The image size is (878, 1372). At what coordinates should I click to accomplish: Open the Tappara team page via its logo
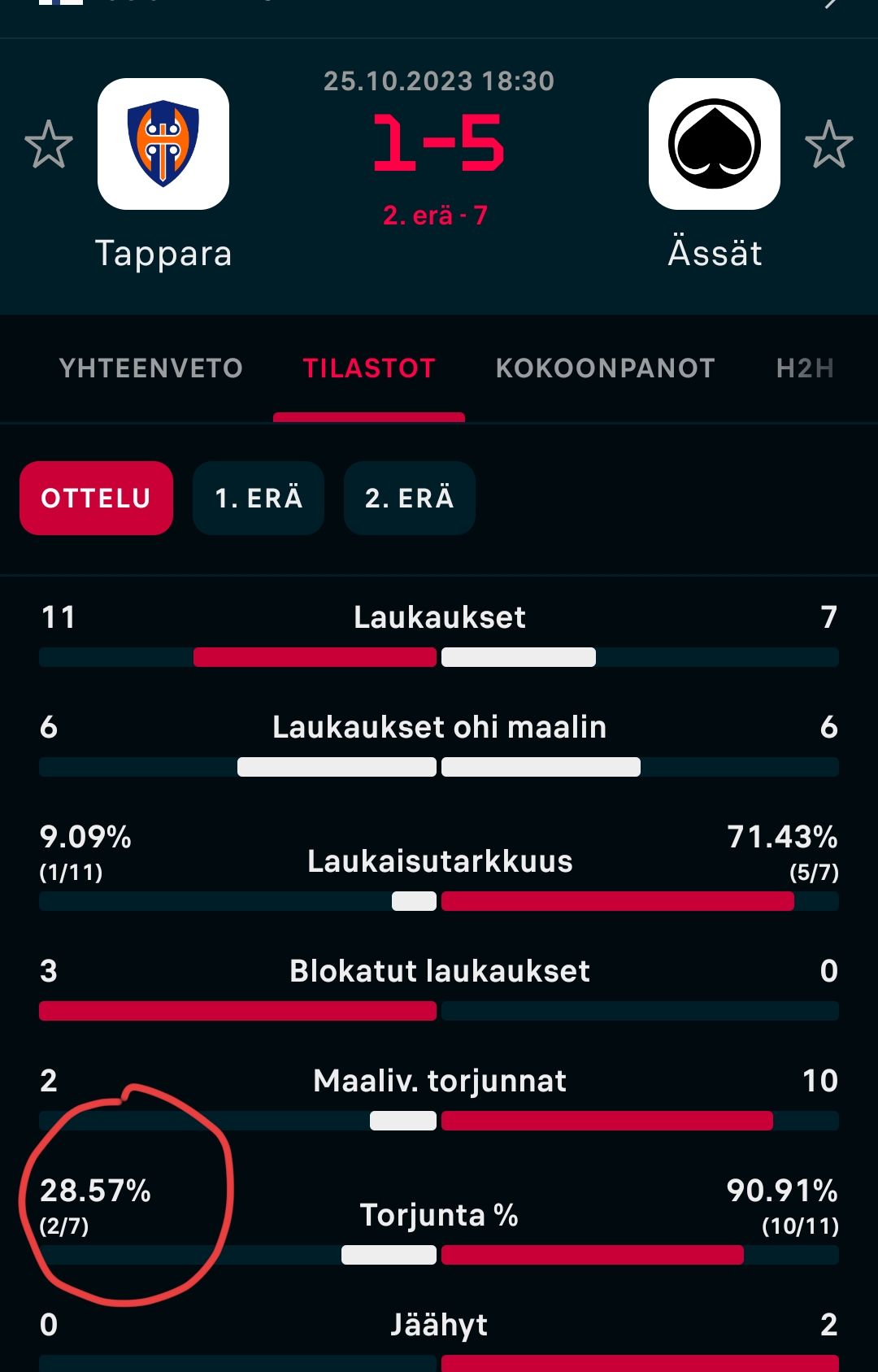163,144
